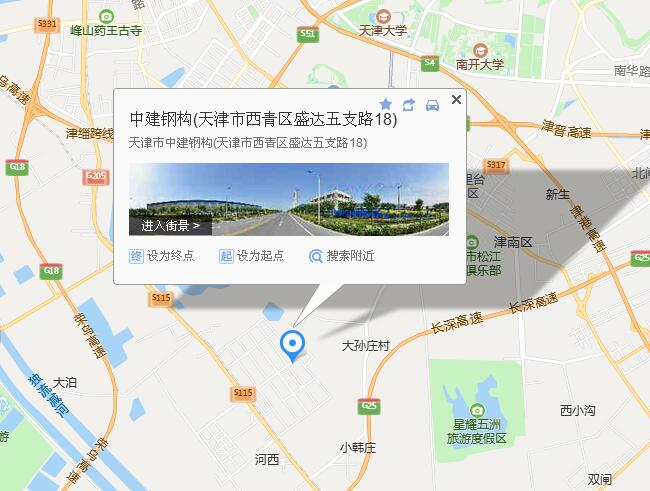Enter street view (进入街景)
The height and width of the screenshot is (491, 650).
tap(170, 225)
